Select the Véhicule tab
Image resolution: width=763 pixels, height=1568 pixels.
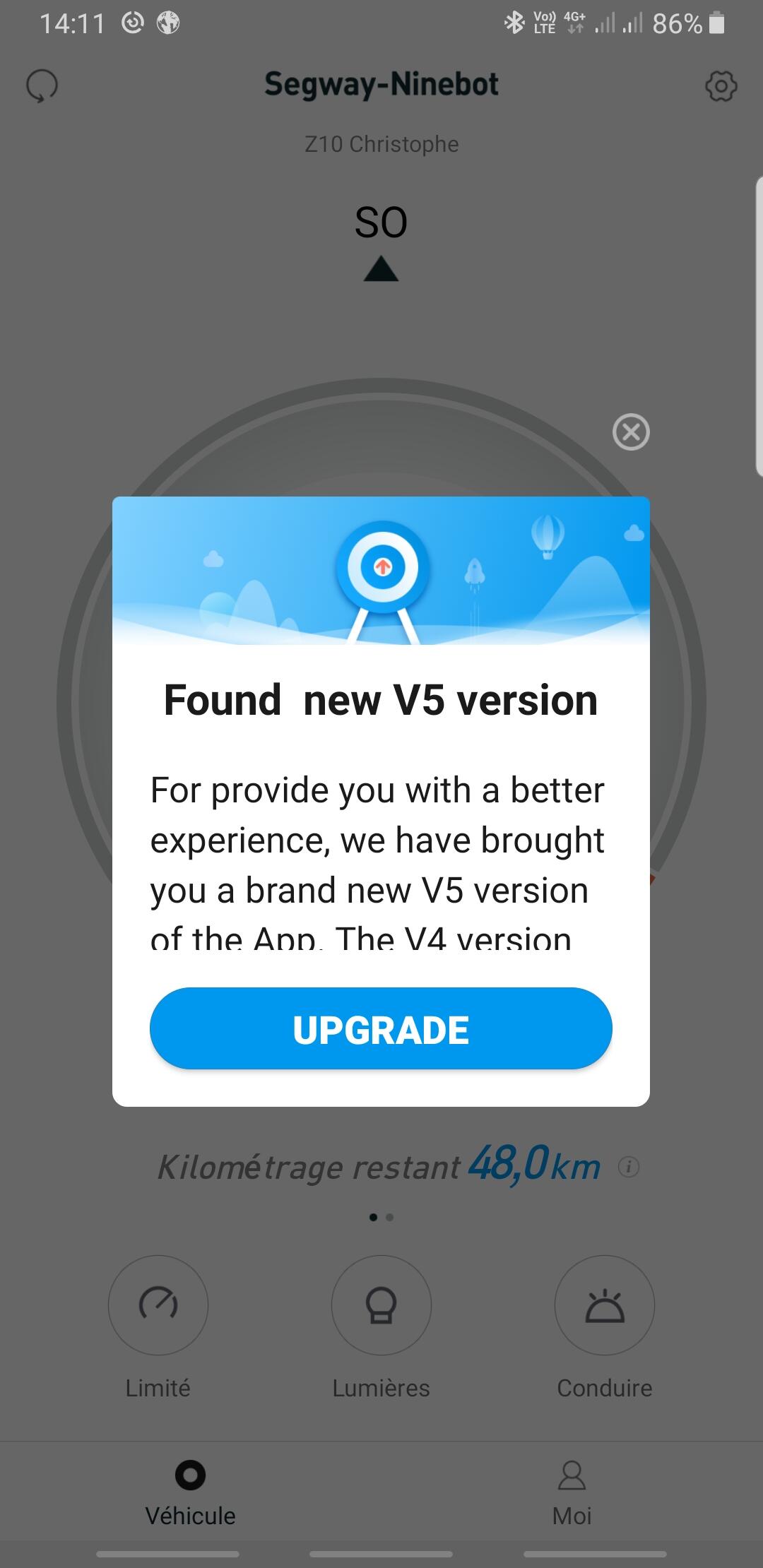pyautogui.click(x=190, y=1493)
